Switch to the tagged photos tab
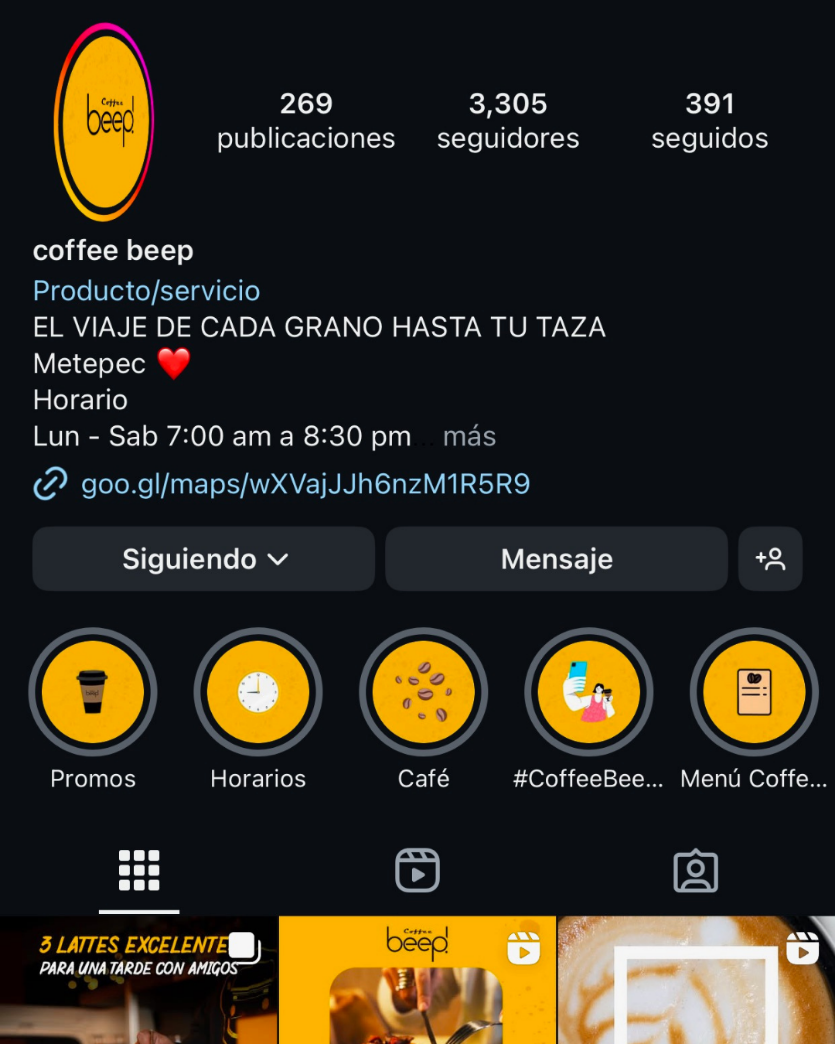 tap(696, 871)
